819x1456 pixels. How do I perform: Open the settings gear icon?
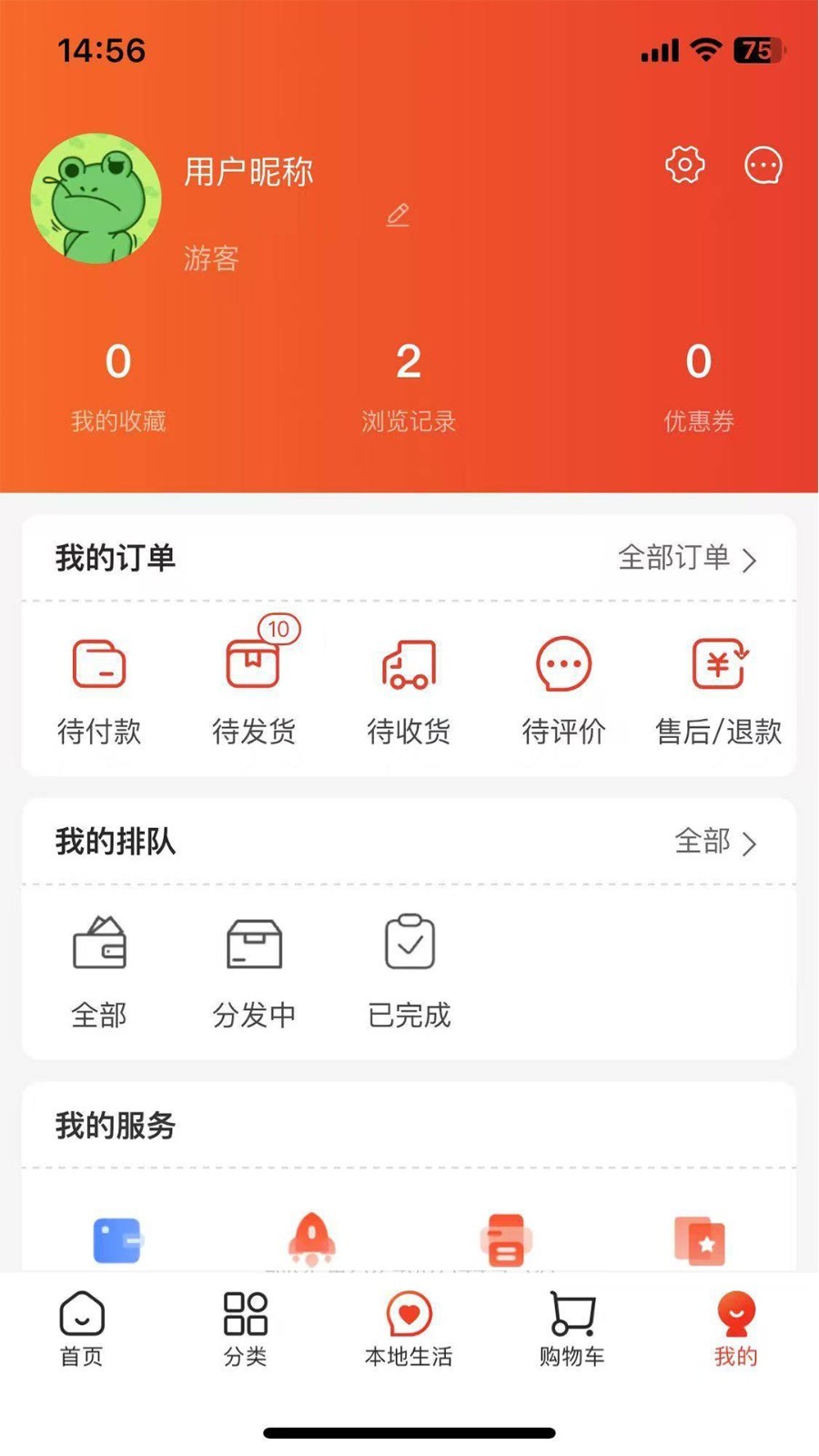tap(685, 165)
